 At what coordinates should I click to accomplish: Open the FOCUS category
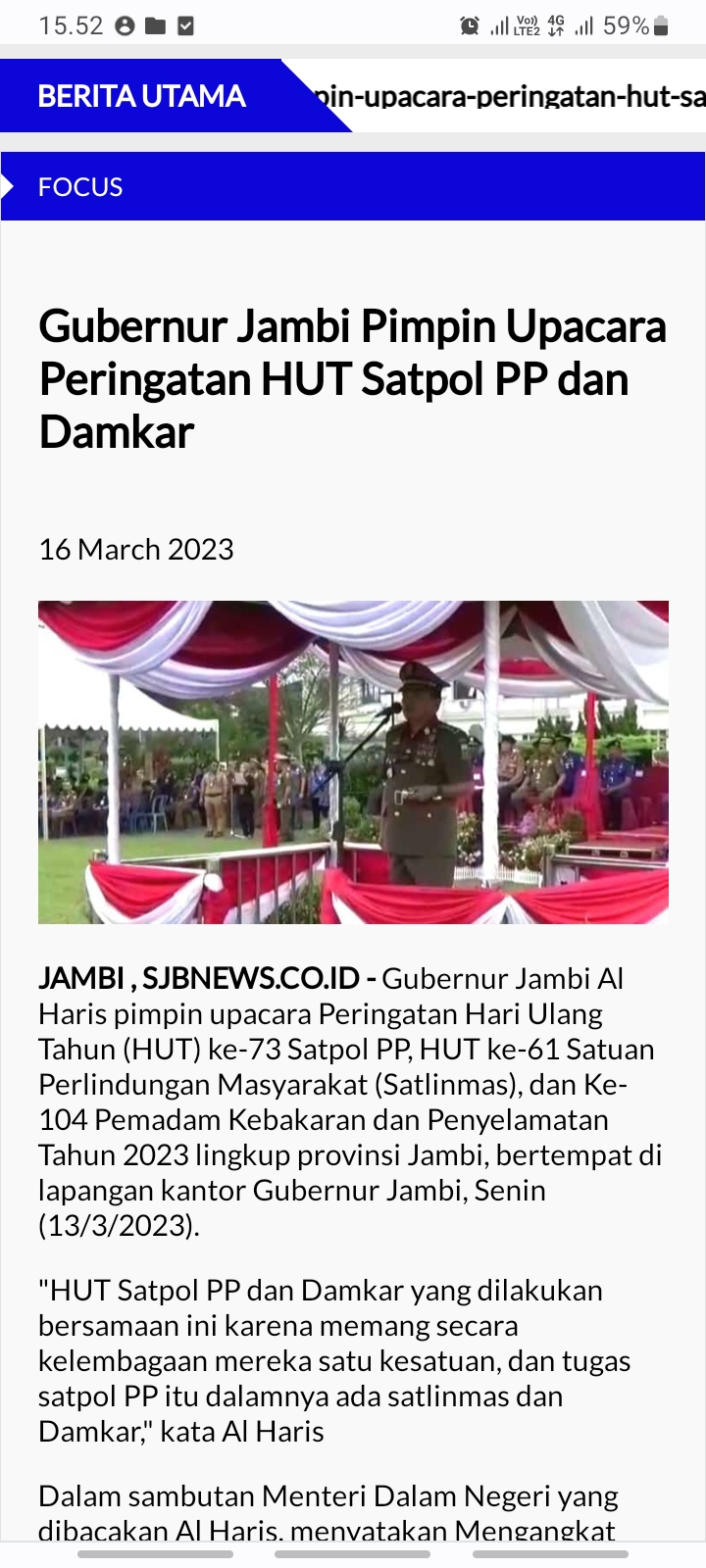click(80, 187)
